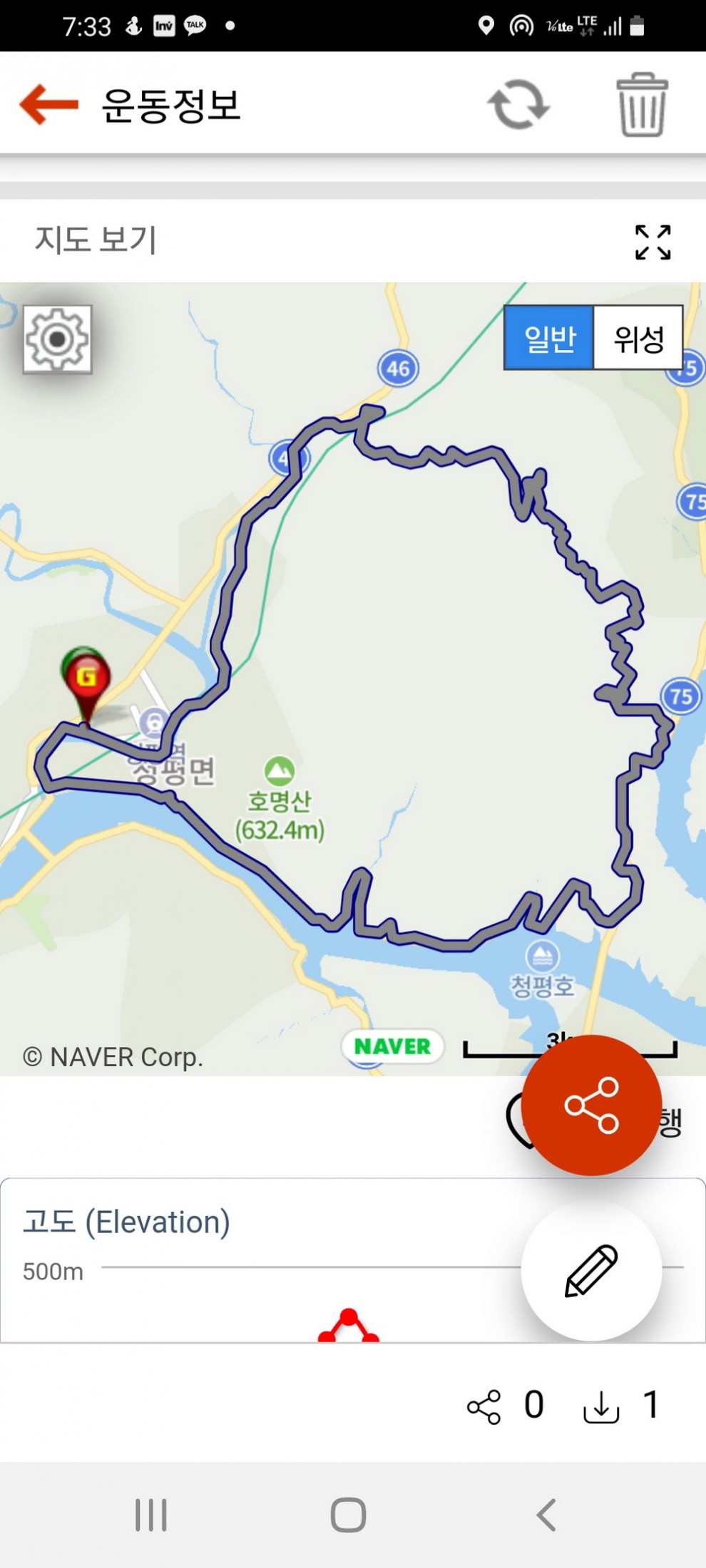Viewport: 706px width, 1568px height.
Task: Tap the pencil edit floating button
Action: coord(591,1270)
